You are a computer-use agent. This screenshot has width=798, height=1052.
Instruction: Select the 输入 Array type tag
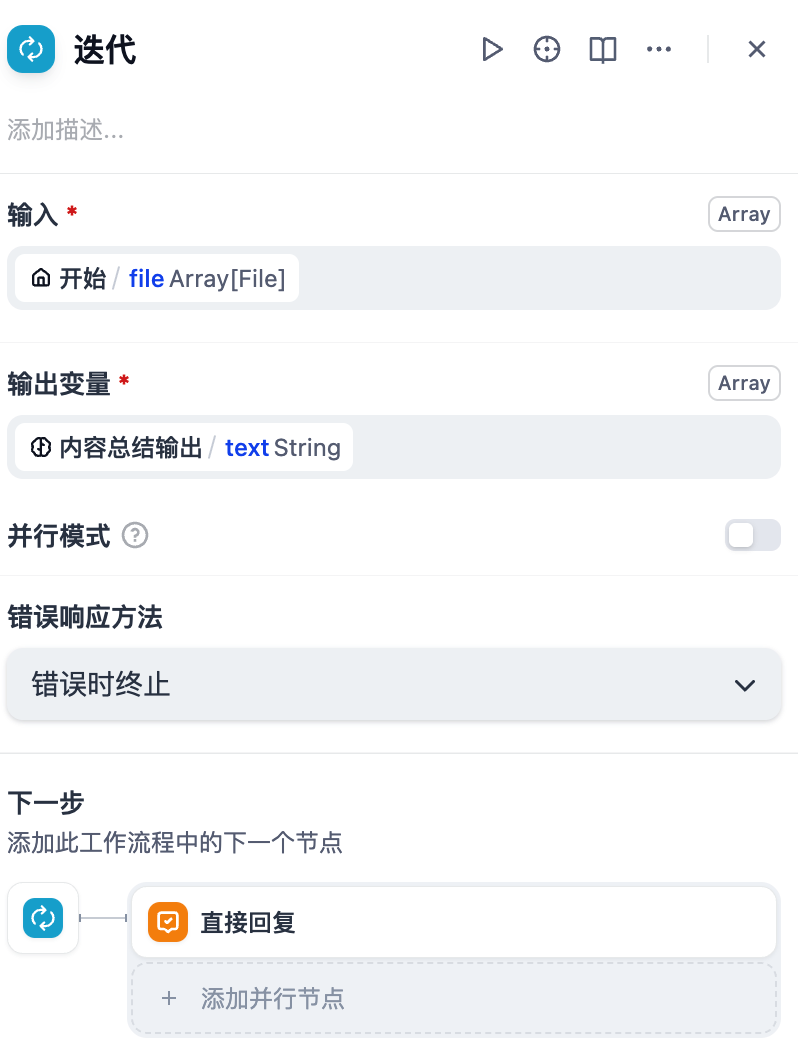(x=744, y=214)
